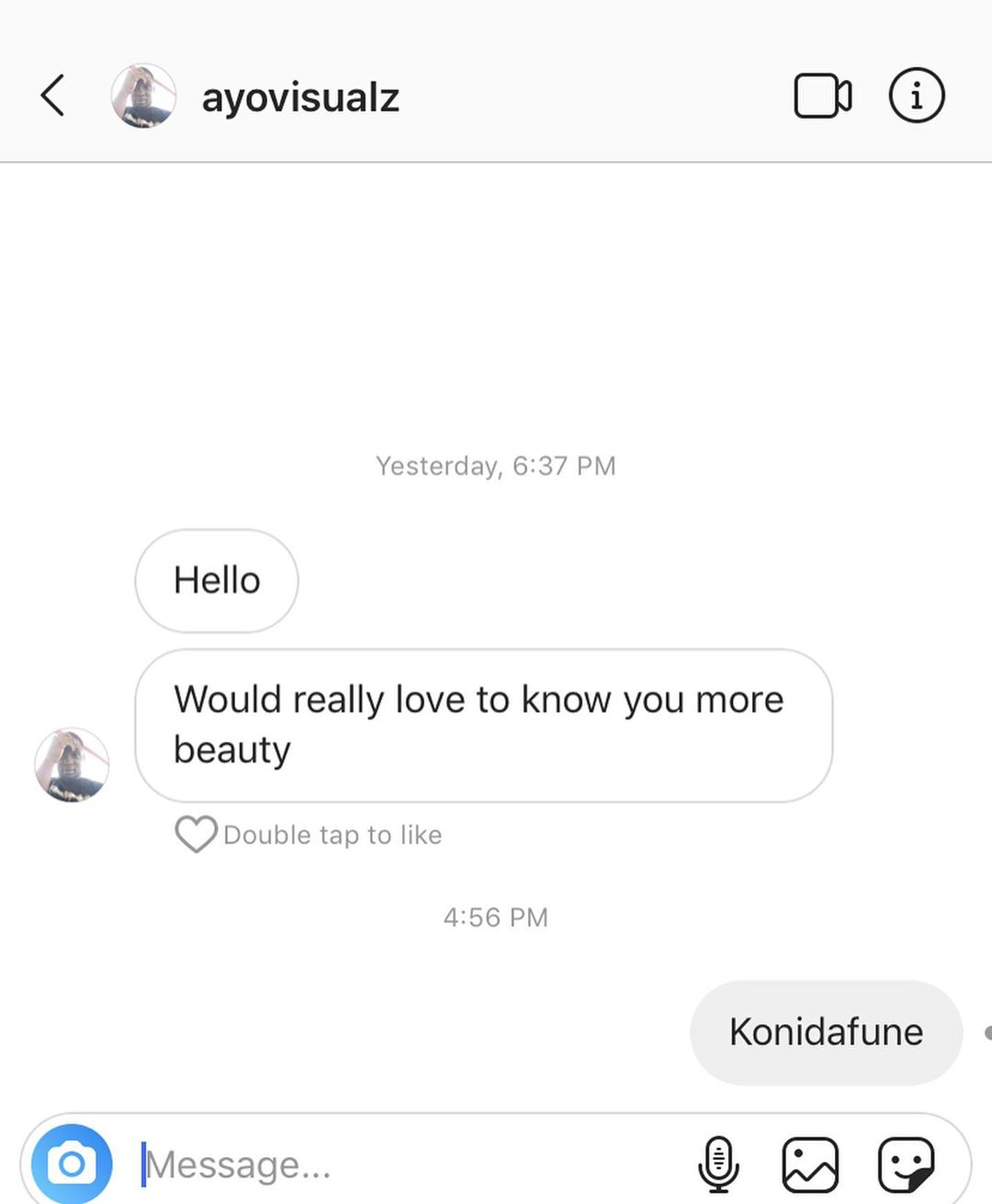Tap the sender avatar beside the message
Viewport: 992px width, 1204px height.
click(72, 764)
